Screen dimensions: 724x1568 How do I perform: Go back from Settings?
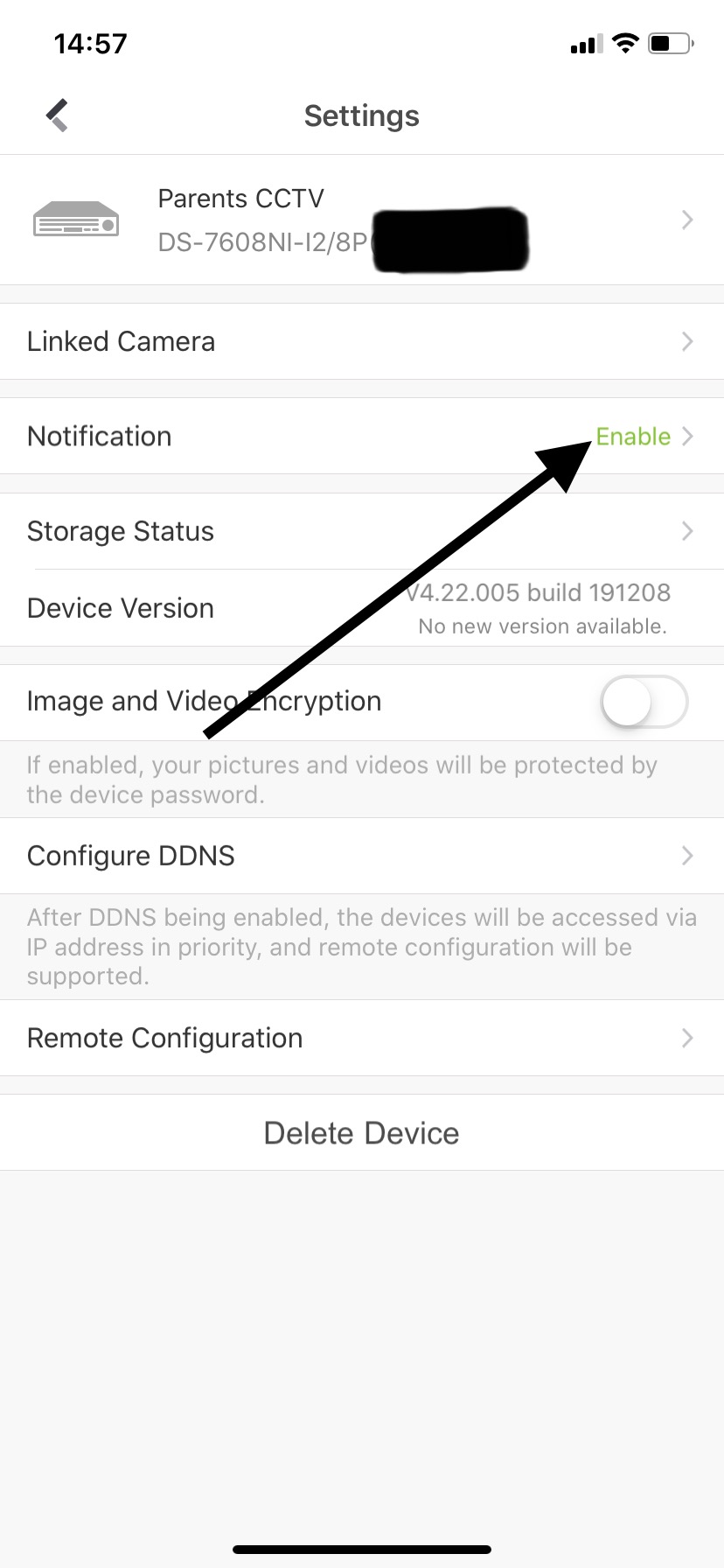point(58,115)
